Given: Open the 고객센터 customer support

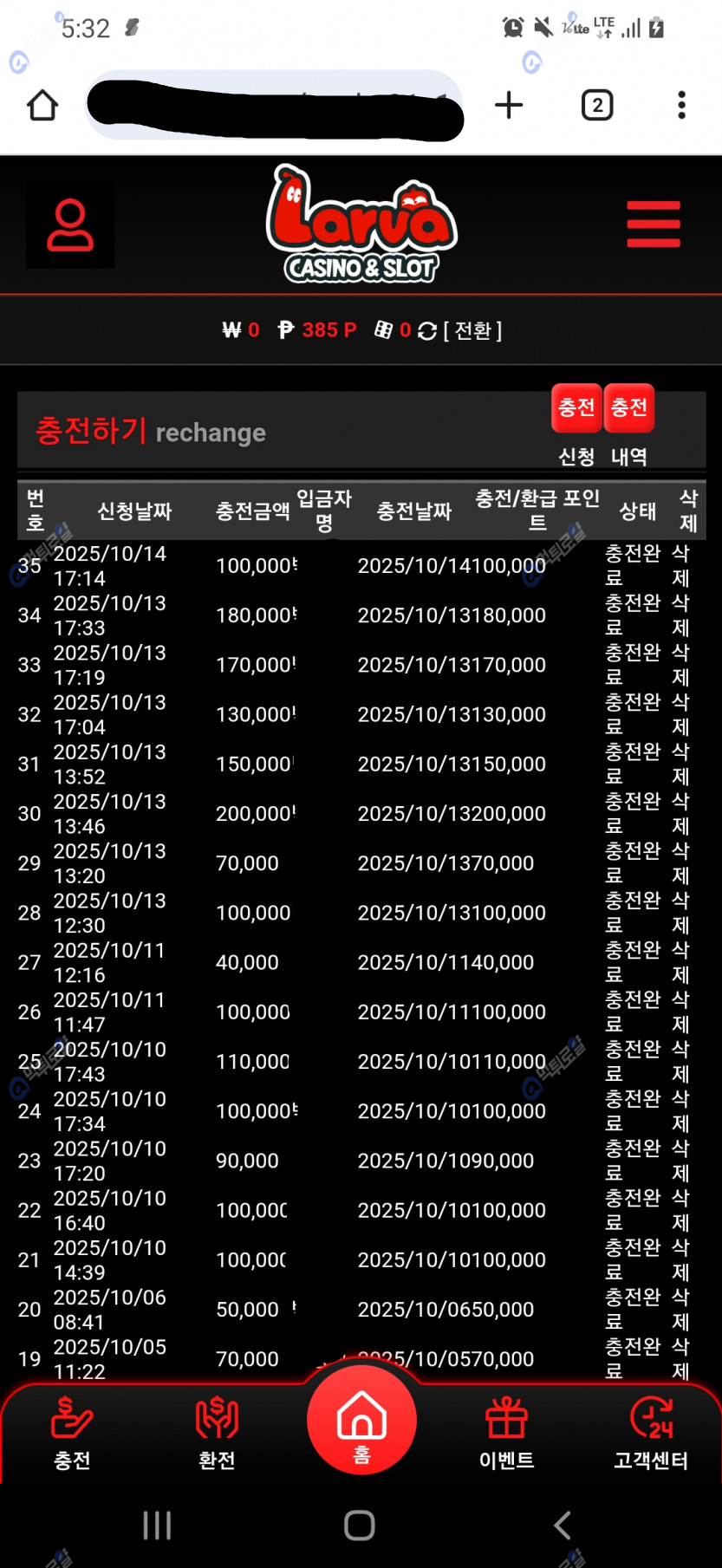Looking at the screenshot, I should (x=651, y=1434).
